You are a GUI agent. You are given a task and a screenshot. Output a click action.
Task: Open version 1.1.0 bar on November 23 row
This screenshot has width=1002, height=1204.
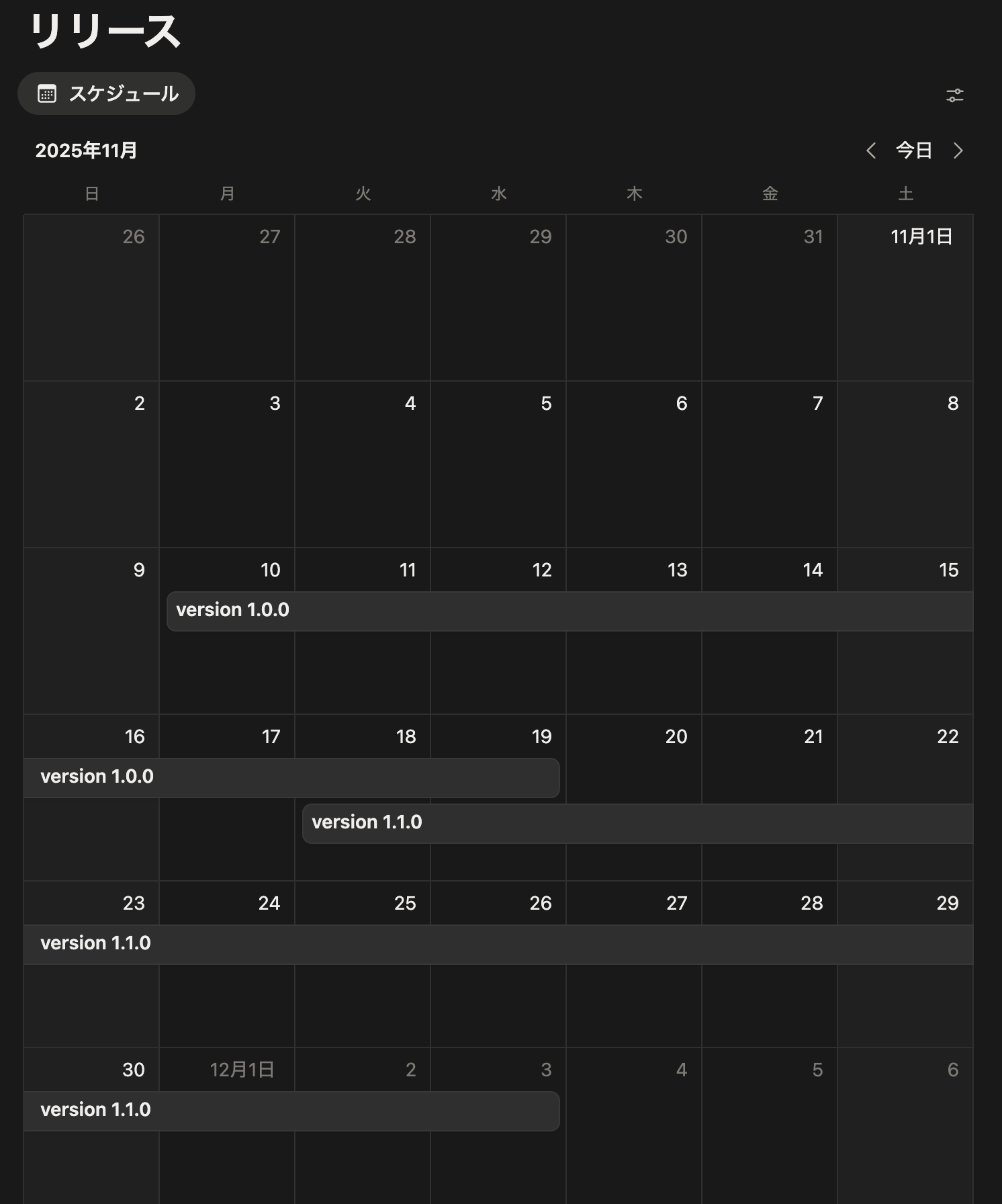(x=96, y=944)
